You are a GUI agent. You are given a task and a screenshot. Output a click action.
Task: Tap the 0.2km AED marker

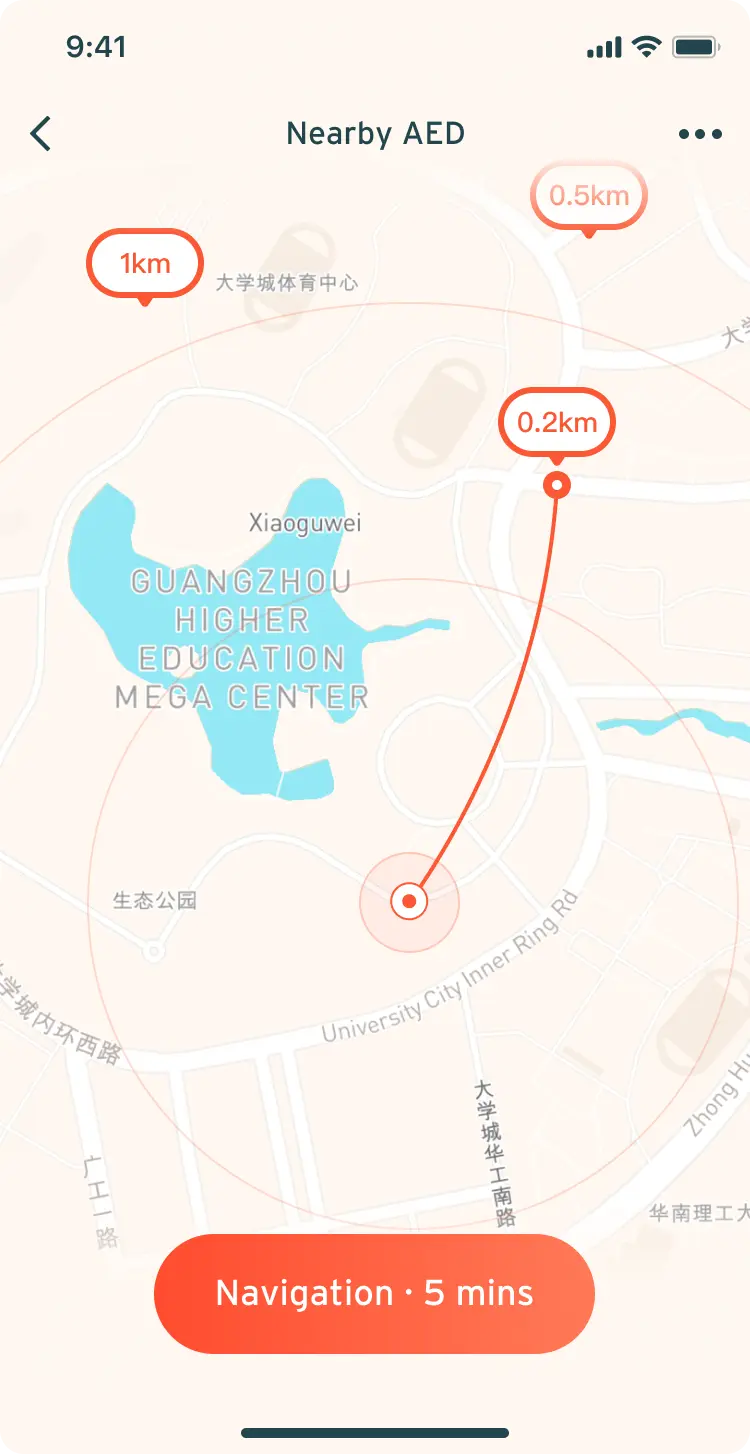tap(557, 424)
